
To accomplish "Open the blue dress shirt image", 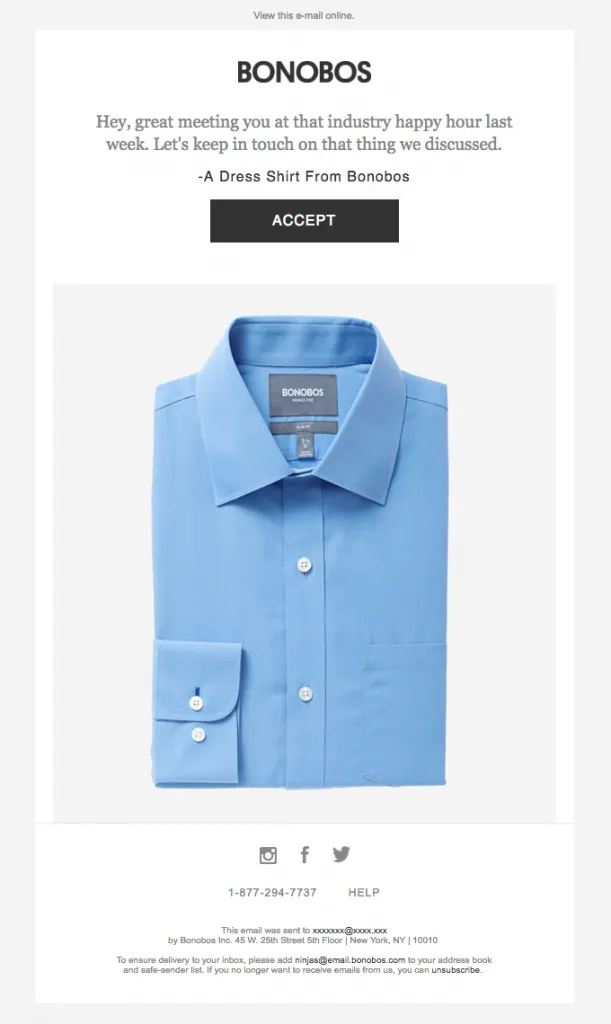I will [x=304, y=550].
